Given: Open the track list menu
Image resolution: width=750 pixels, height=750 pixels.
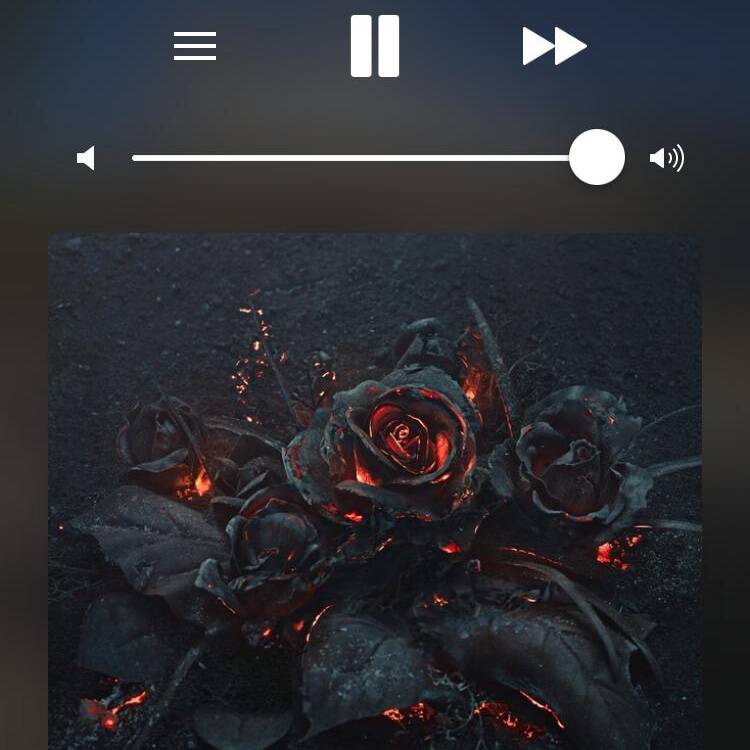Looking at the screenshot, I should coord(195,46).
